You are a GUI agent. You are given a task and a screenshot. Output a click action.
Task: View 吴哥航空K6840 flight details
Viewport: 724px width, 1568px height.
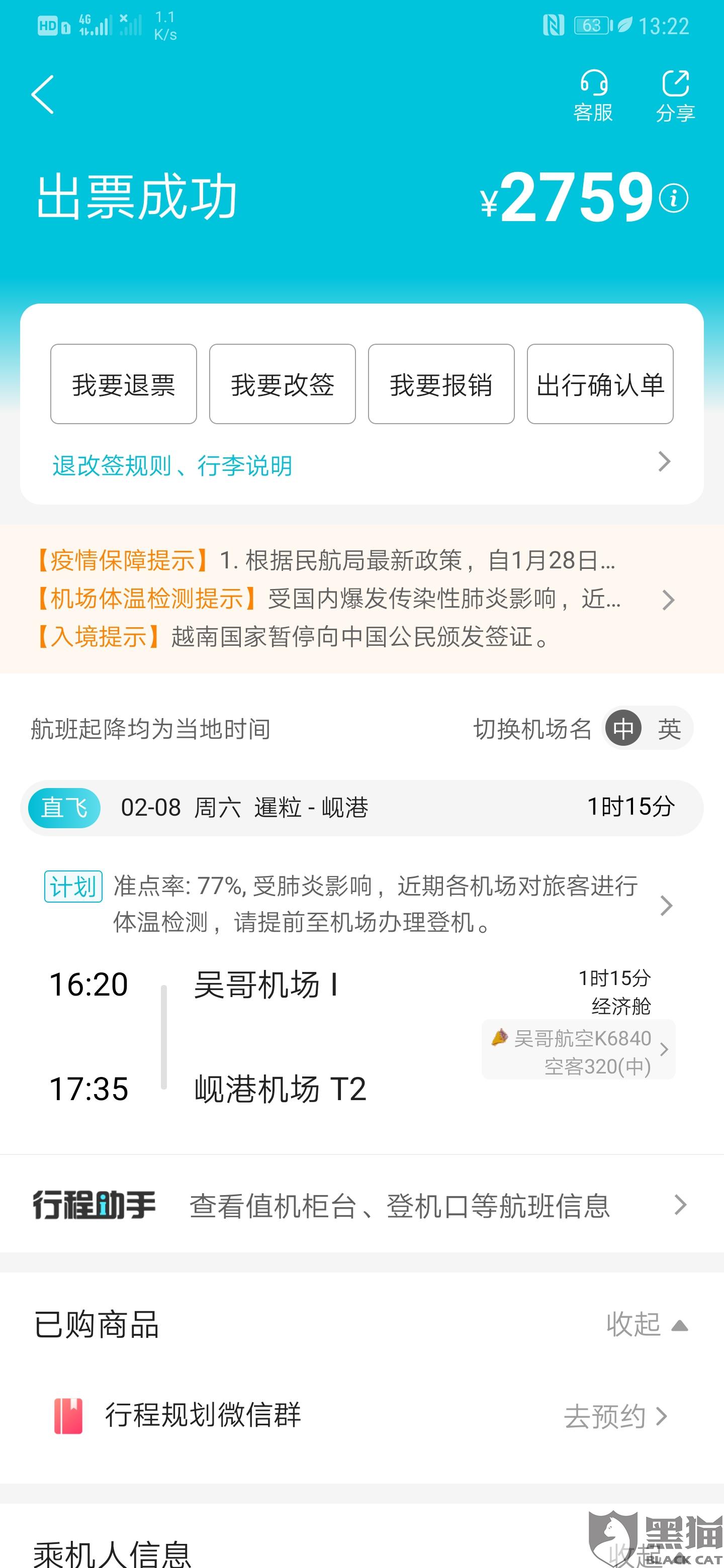(579, 1050)
